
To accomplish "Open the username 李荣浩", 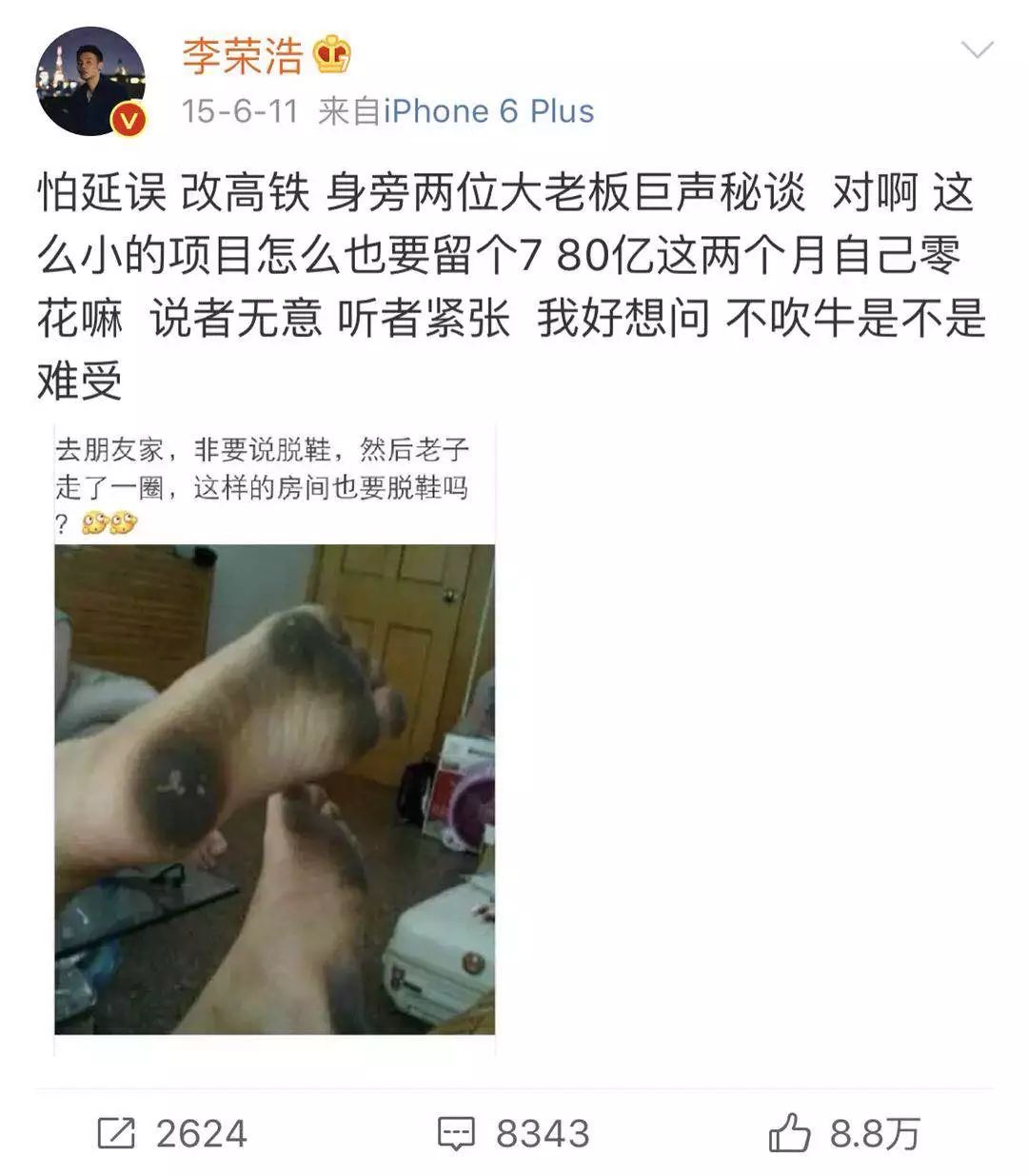I will 242,55.
